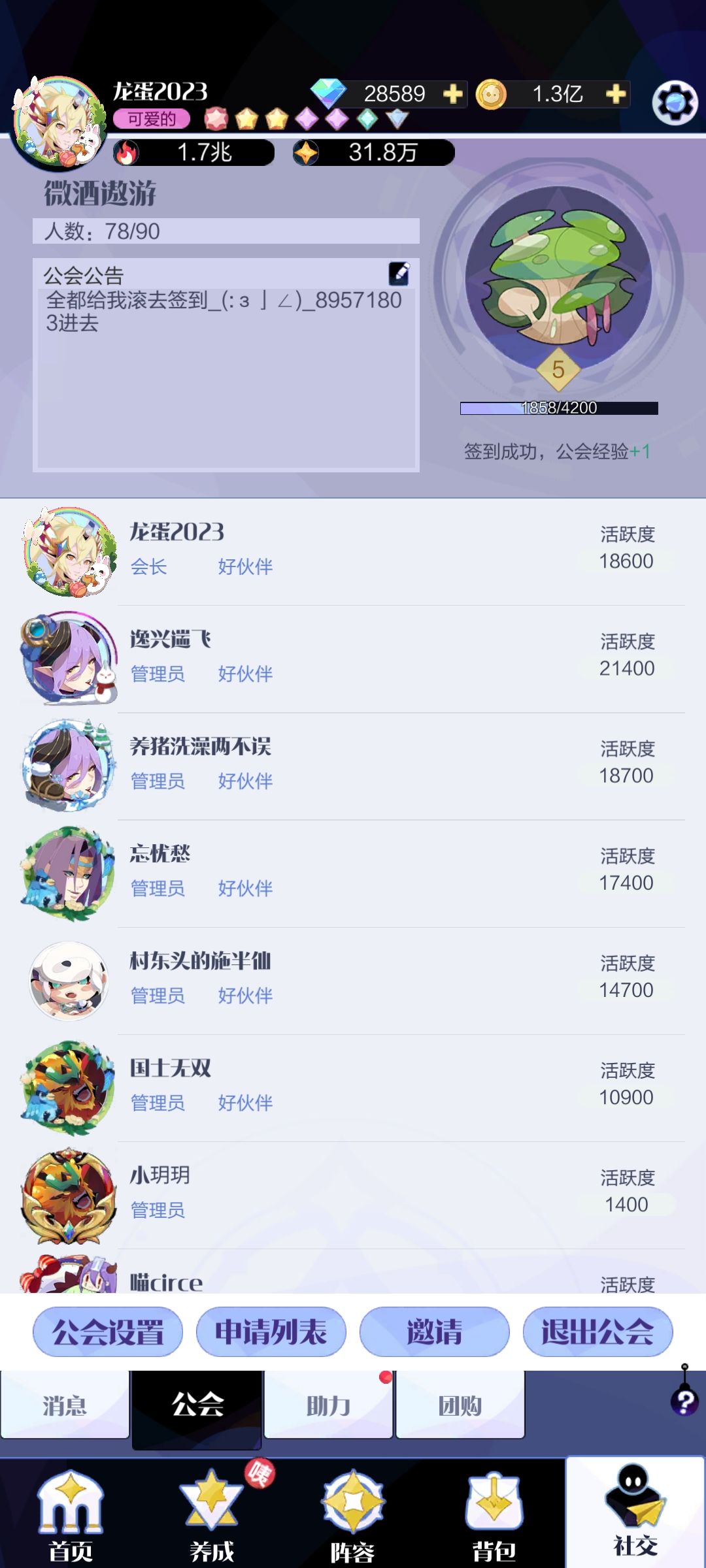Open the player avatar profile at the top

[x=60, y=122]
